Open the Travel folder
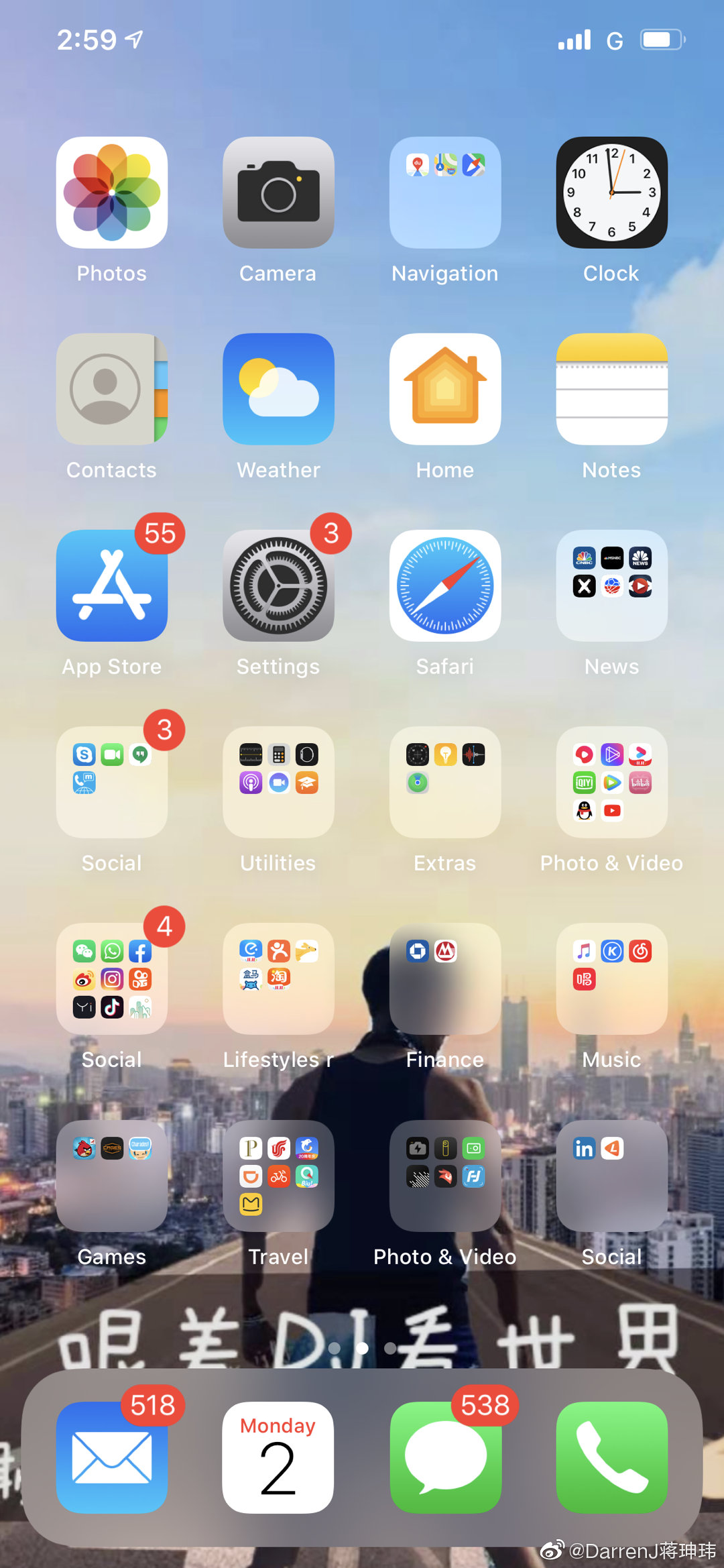Viewport: 724px width, 1568px height. (x=278, y=1175)
